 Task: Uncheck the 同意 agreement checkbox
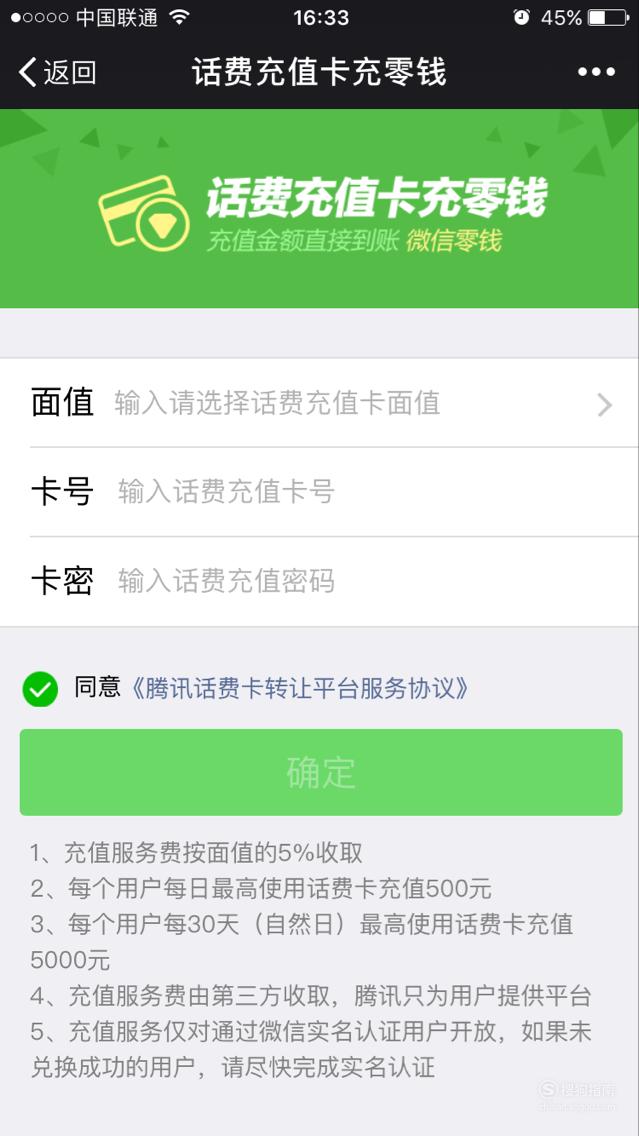pos(40,689)
